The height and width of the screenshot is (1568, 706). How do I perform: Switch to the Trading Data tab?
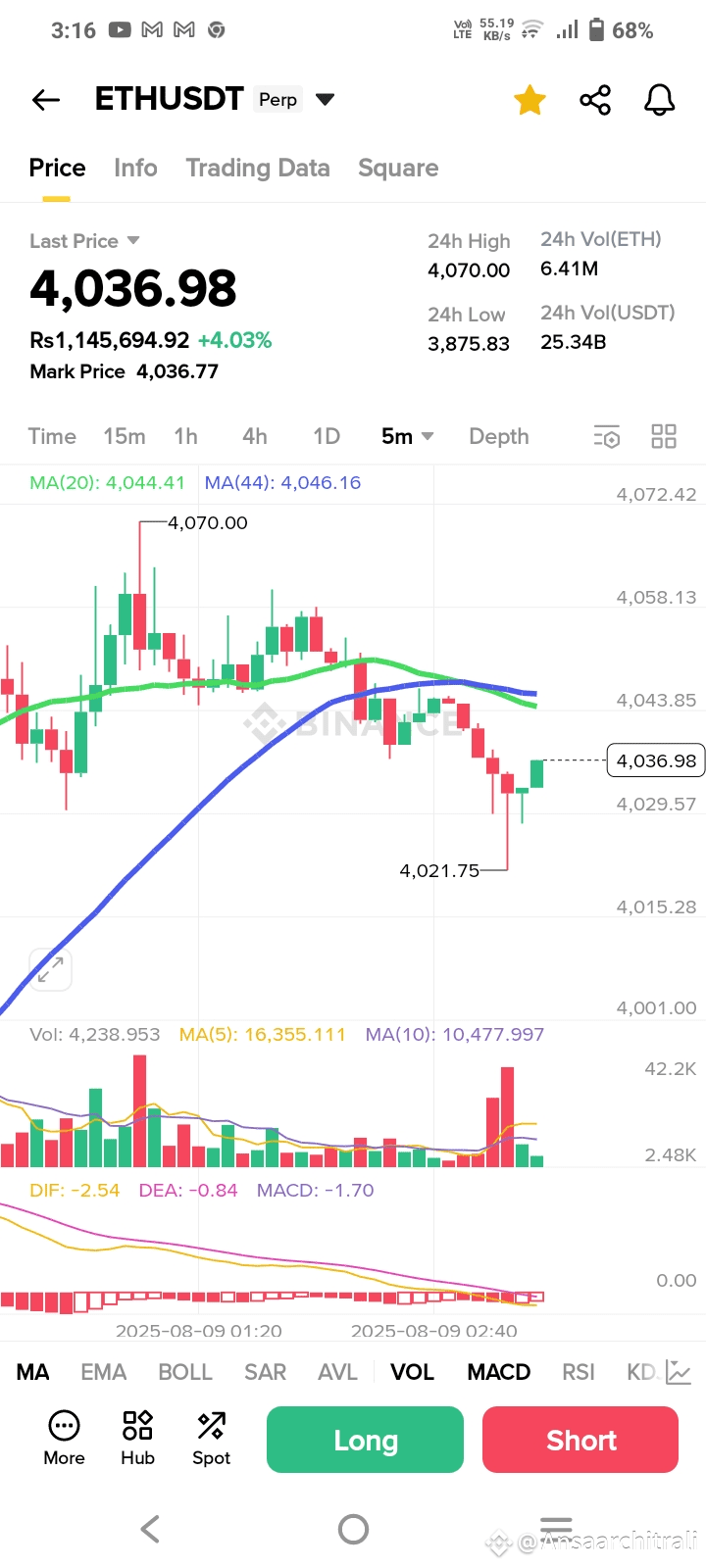pos(258,168)
